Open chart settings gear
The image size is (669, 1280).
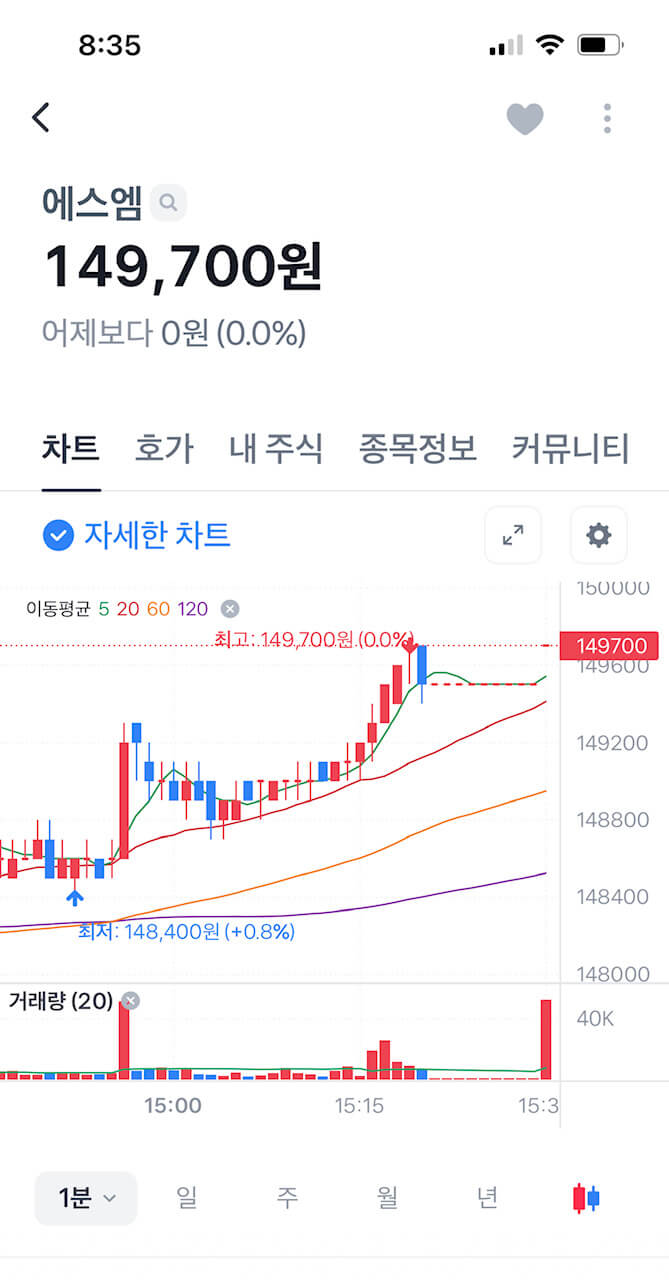598,535
